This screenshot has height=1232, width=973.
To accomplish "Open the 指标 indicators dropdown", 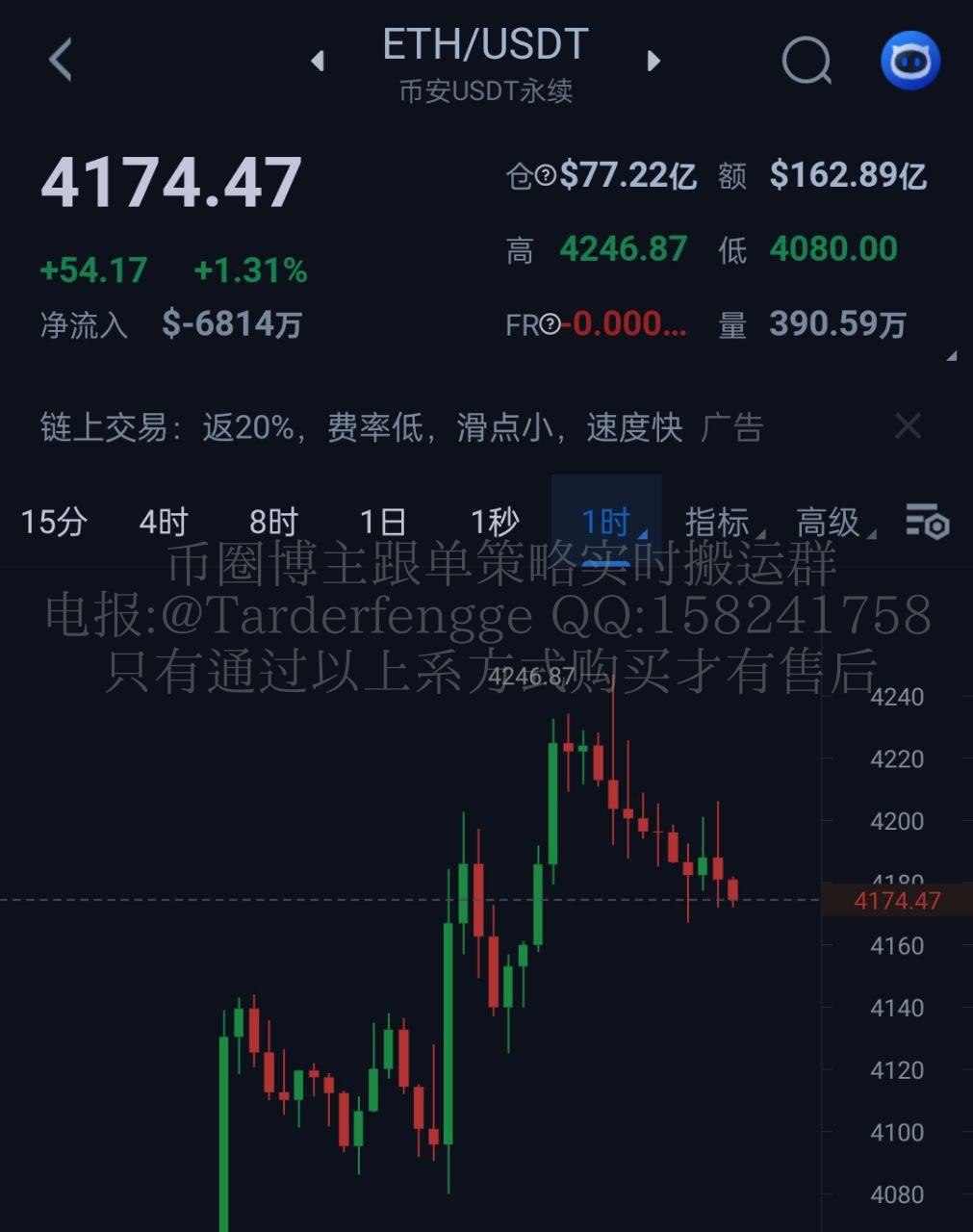I will (717, 523).
